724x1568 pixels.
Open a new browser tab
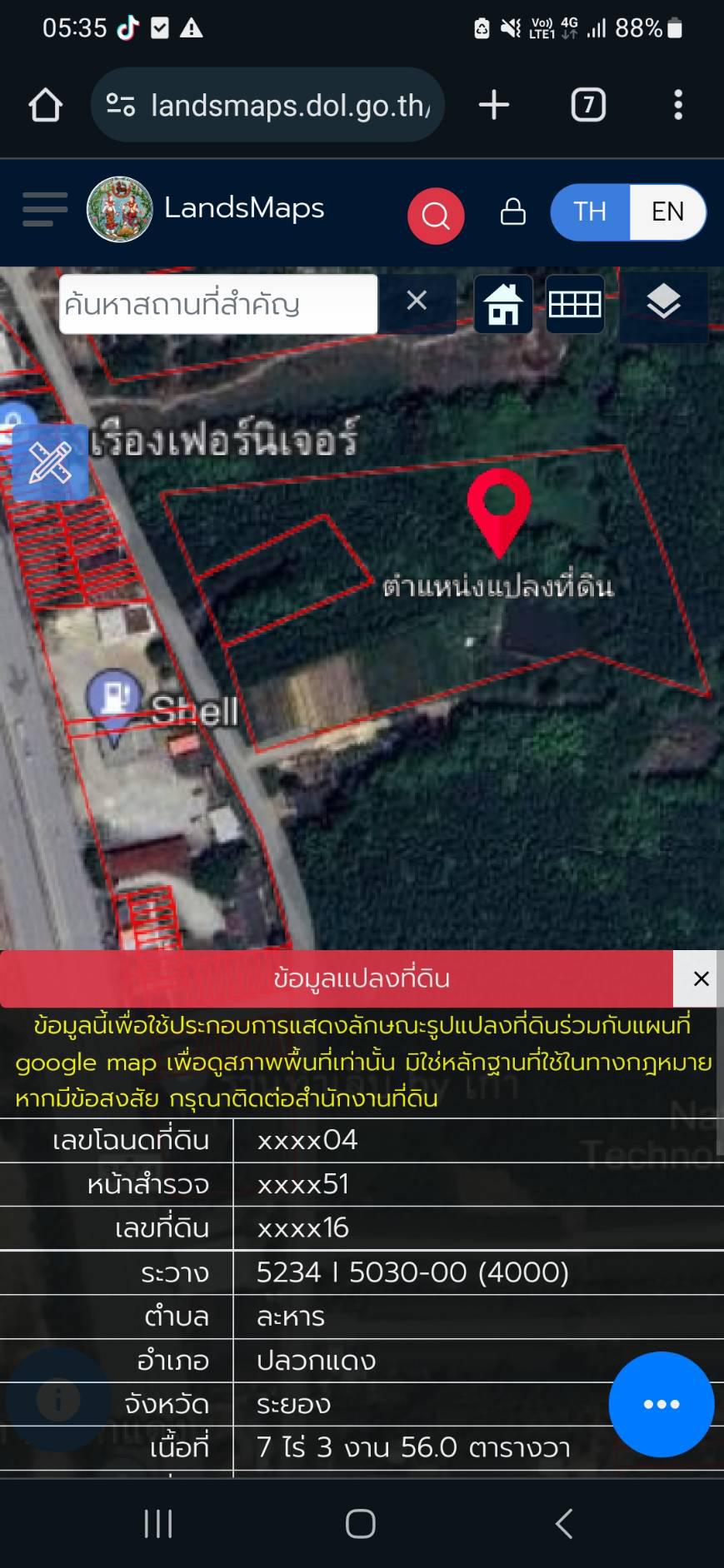coord(494,105)
